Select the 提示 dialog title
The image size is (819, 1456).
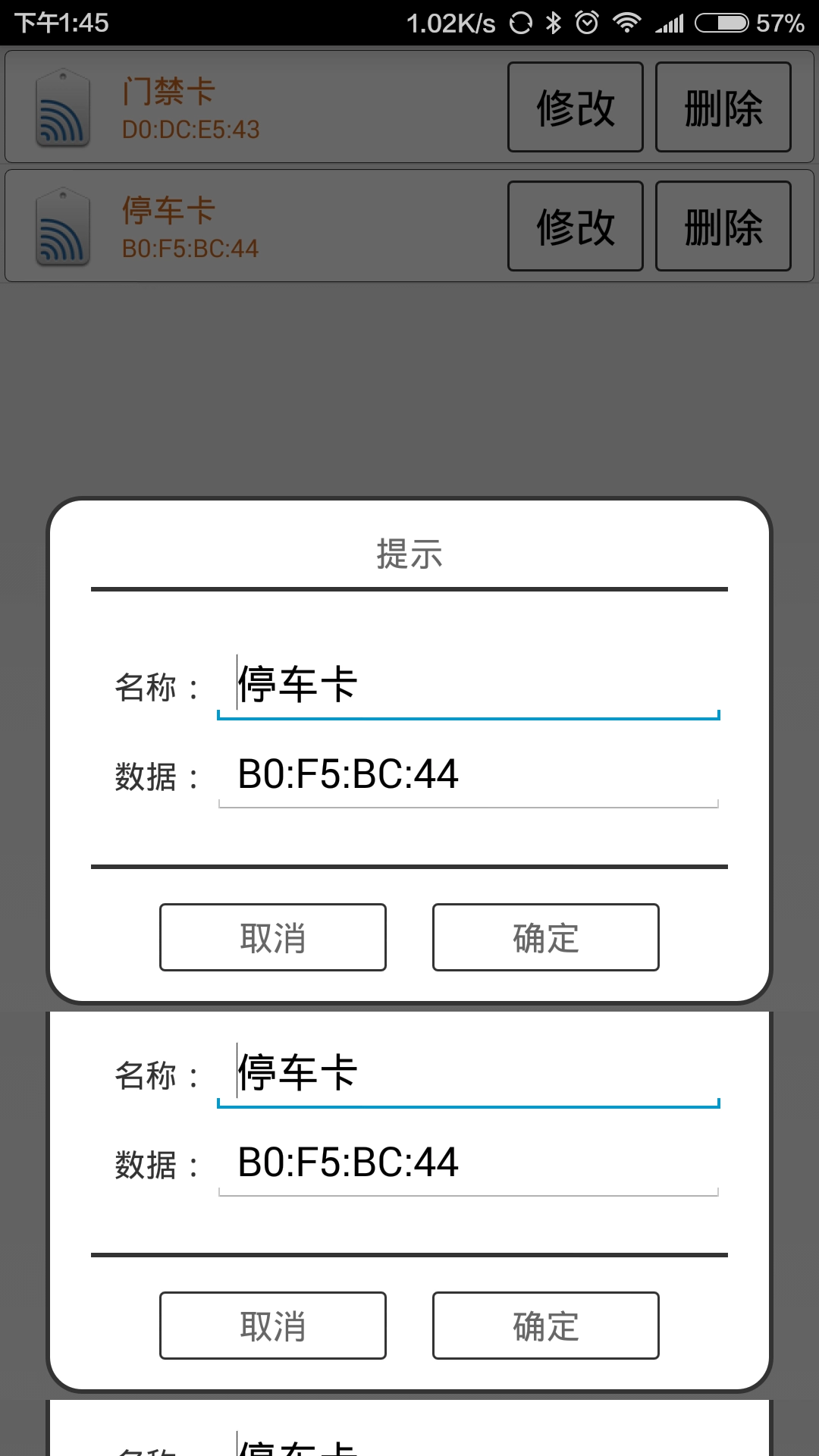click(x=409, y=555)
